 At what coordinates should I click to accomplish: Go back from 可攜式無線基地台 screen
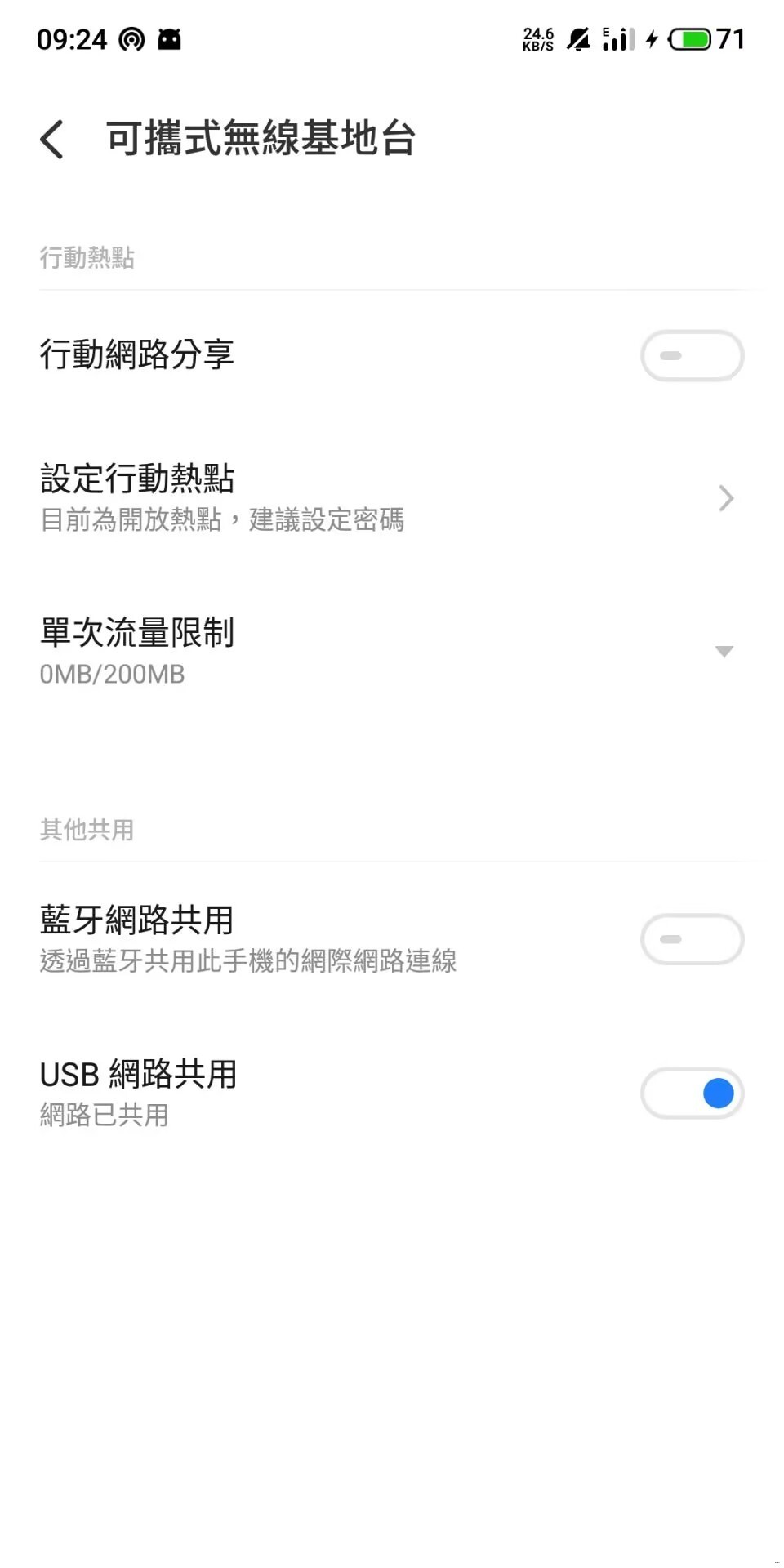click(x=52, y=139)
